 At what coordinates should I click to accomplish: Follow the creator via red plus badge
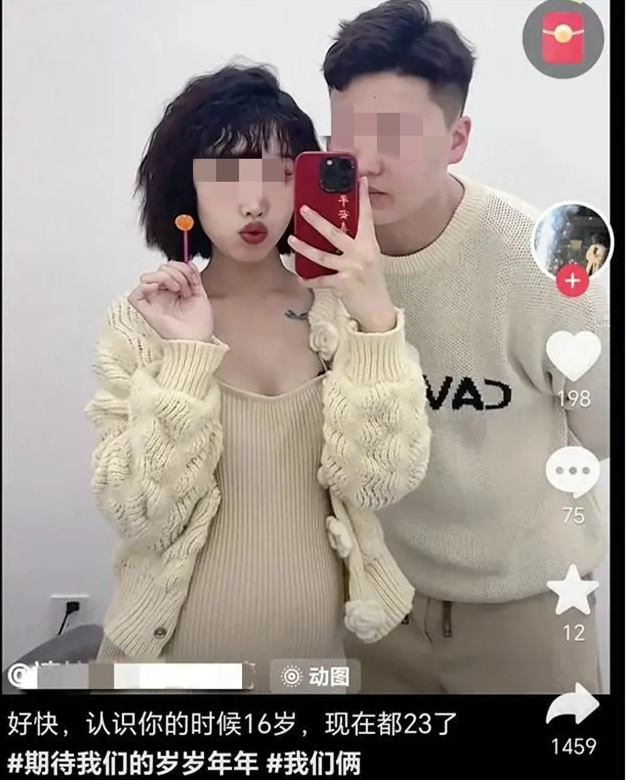[572, 281]
